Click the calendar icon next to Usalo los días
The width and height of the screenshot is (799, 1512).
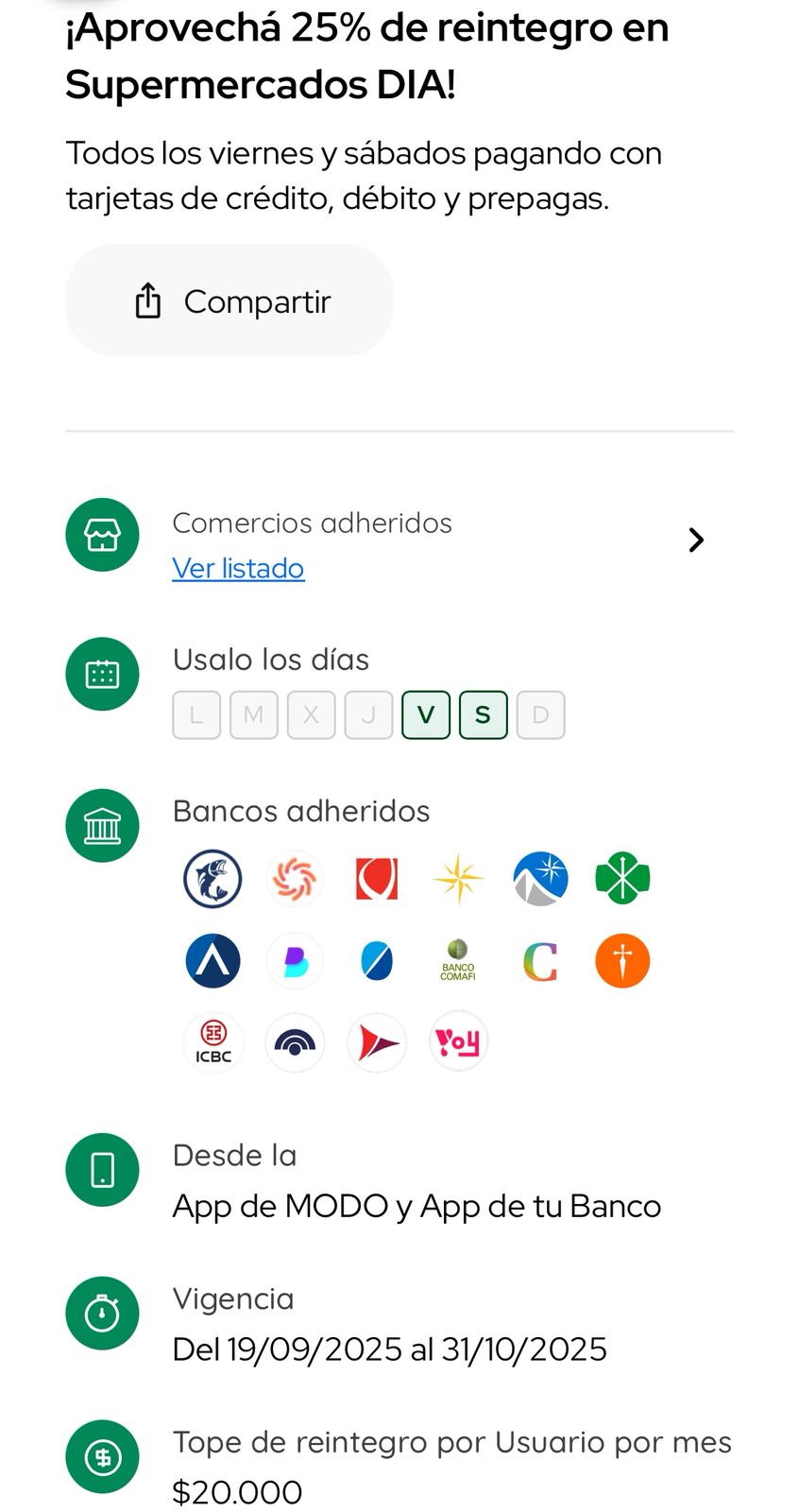(x=102, y=674)
